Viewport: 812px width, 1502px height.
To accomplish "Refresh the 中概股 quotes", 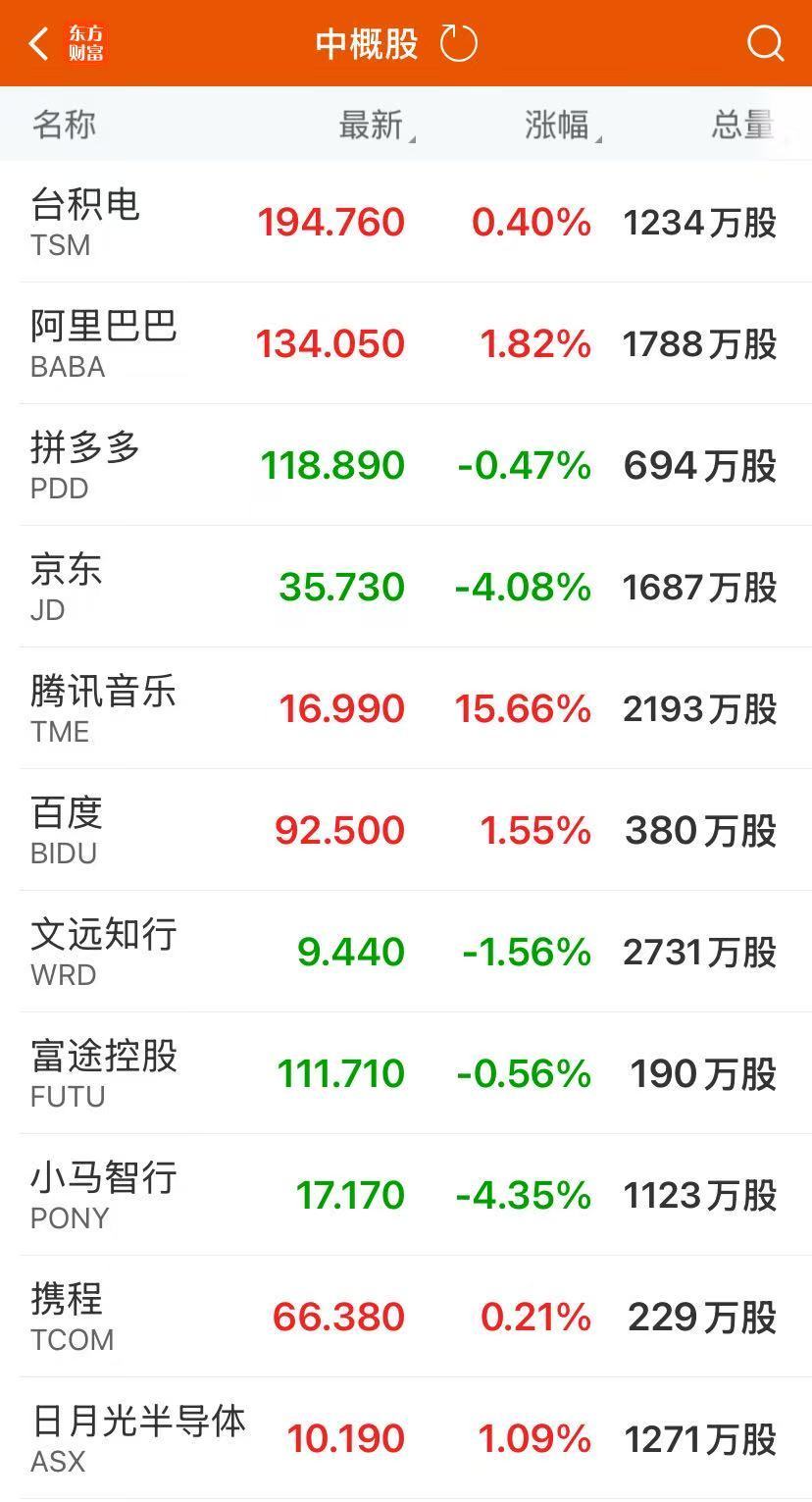I will click(458, 44).
